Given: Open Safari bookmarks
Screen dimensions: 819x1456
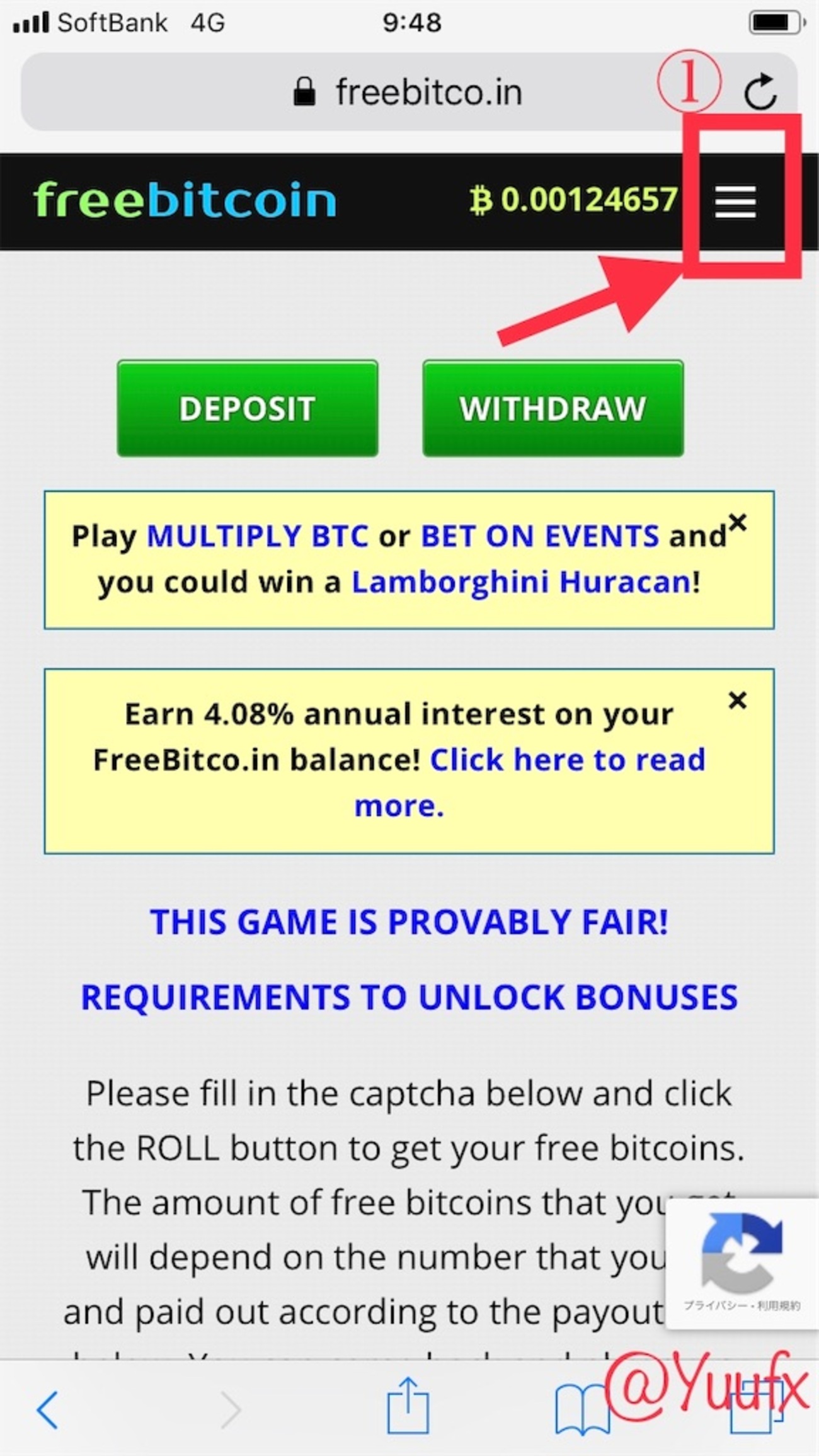Looking at the screenshot, I should coord(581,1409).
